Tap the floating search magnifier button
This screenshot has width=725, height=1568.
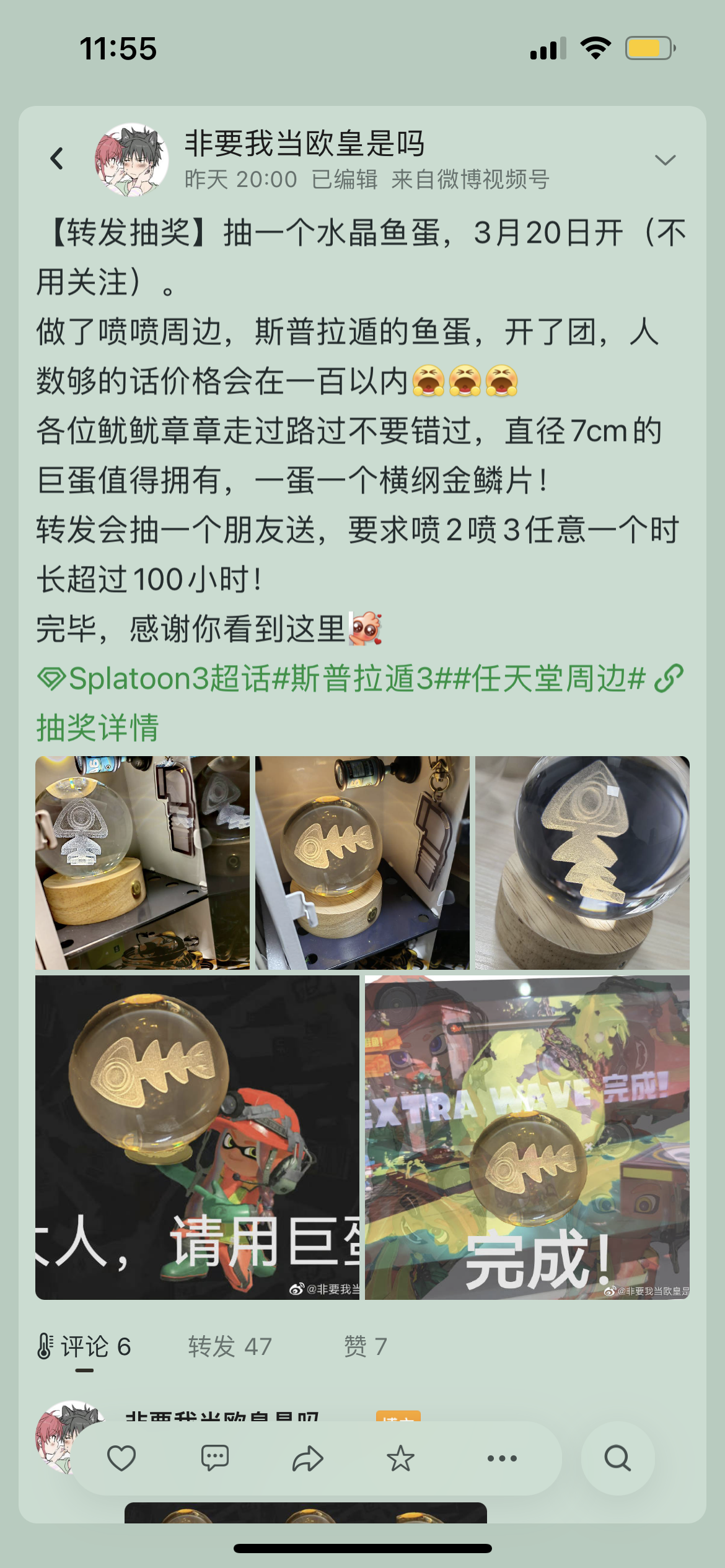pyautogui.click(x=618, y=1458)
